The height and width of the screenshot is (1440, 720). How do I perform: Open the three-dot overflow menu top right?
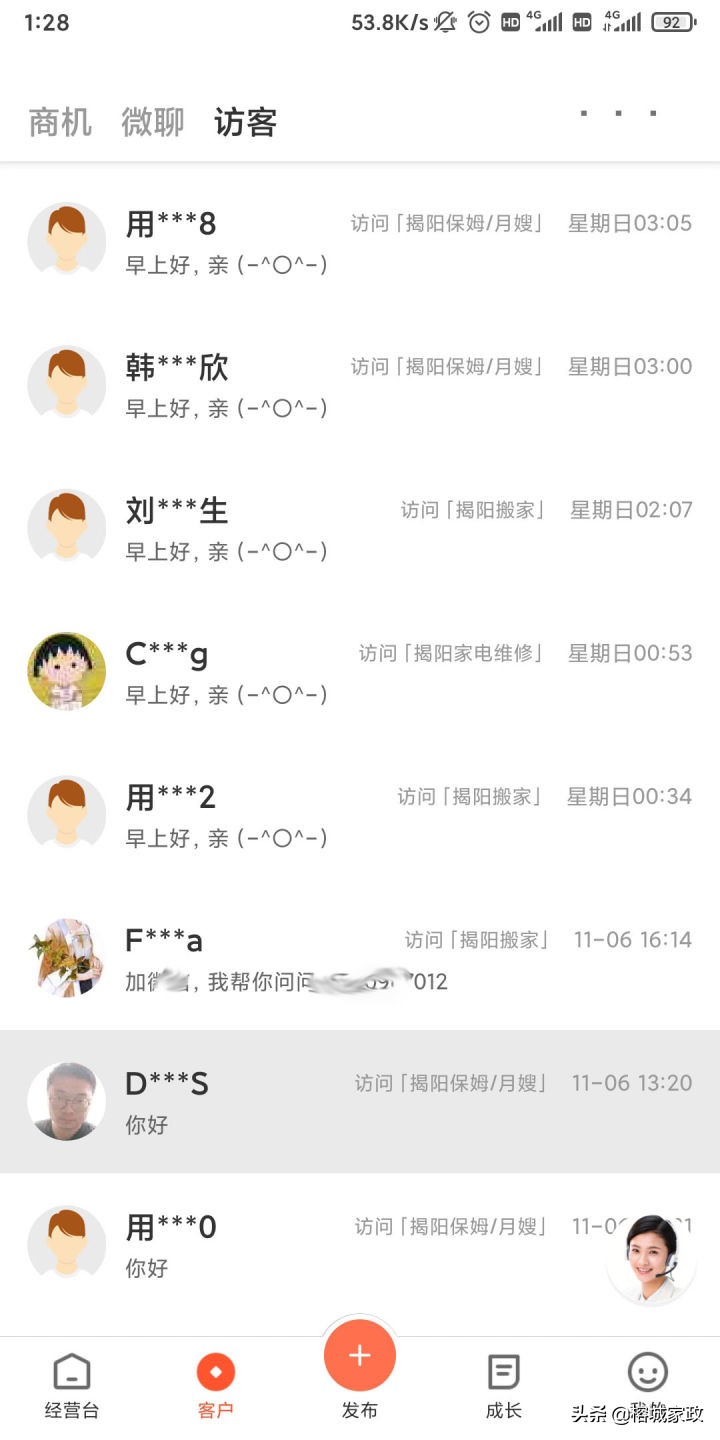click(x=616, y=115)
